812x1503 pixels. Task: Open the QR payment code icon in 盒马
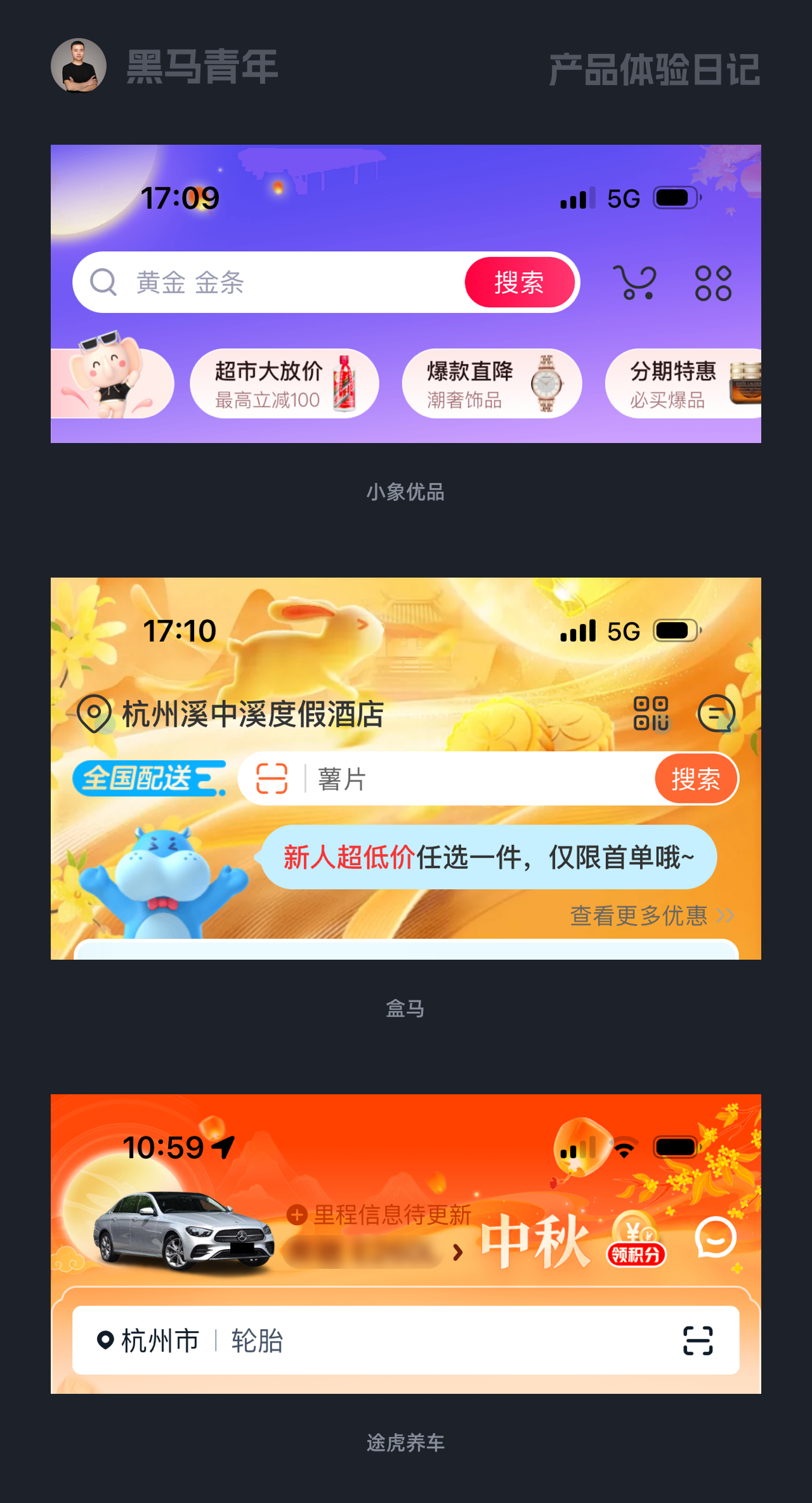coord(652,712)
